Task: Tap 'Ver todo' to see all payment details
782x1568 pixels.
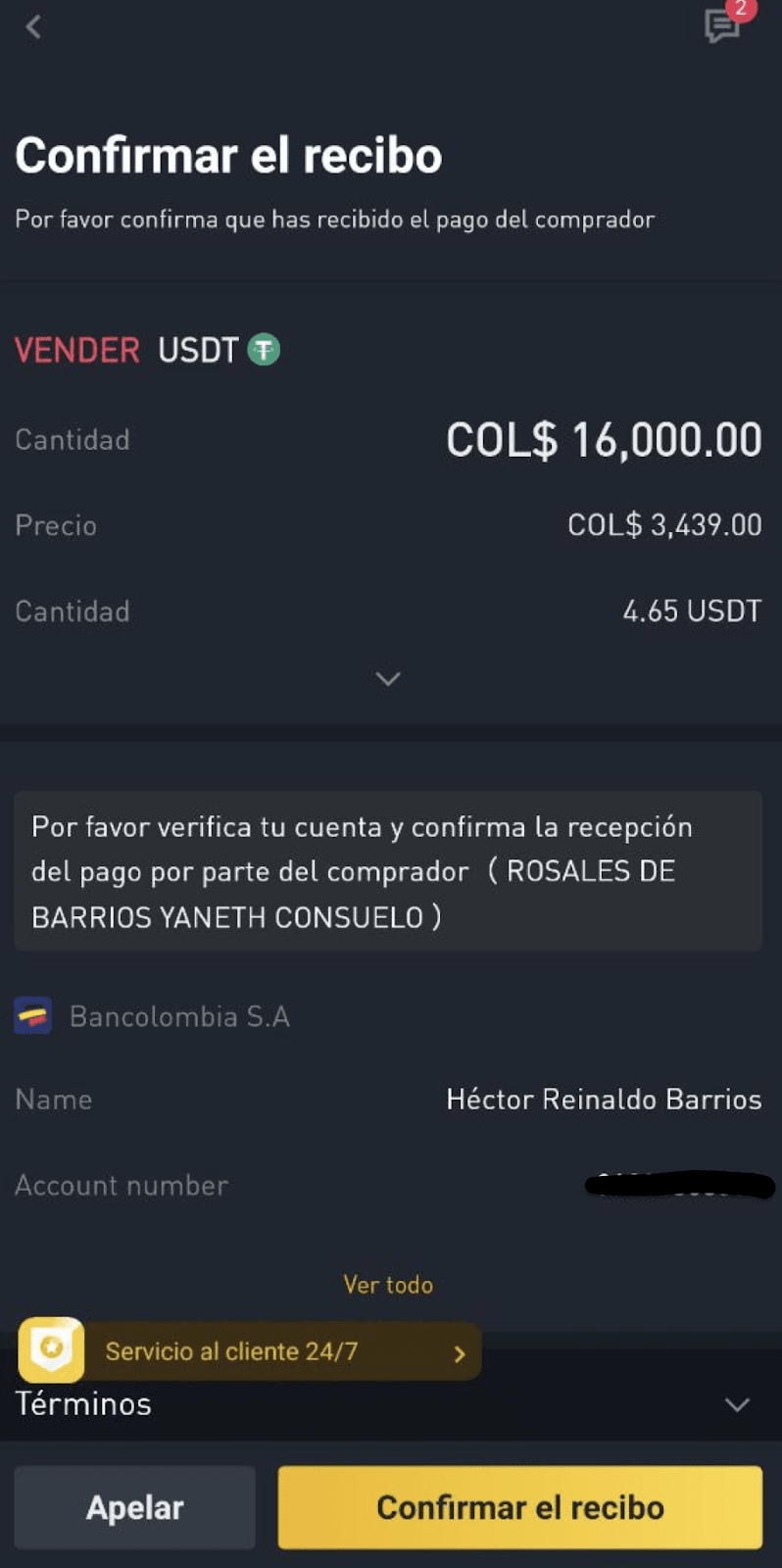Action: point(388,1285)
